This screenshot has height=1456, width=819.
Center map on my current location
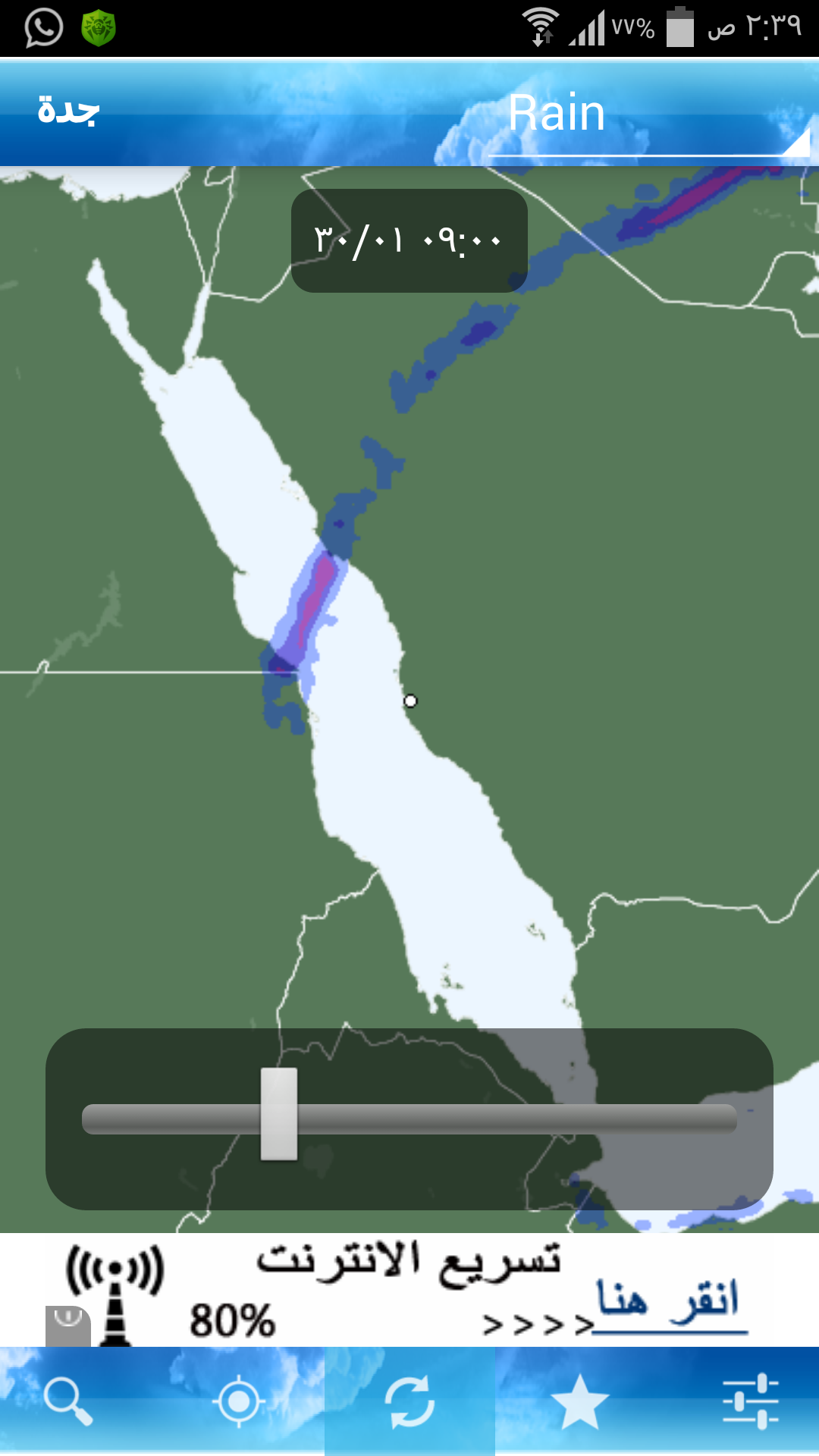coord(239,1401)
